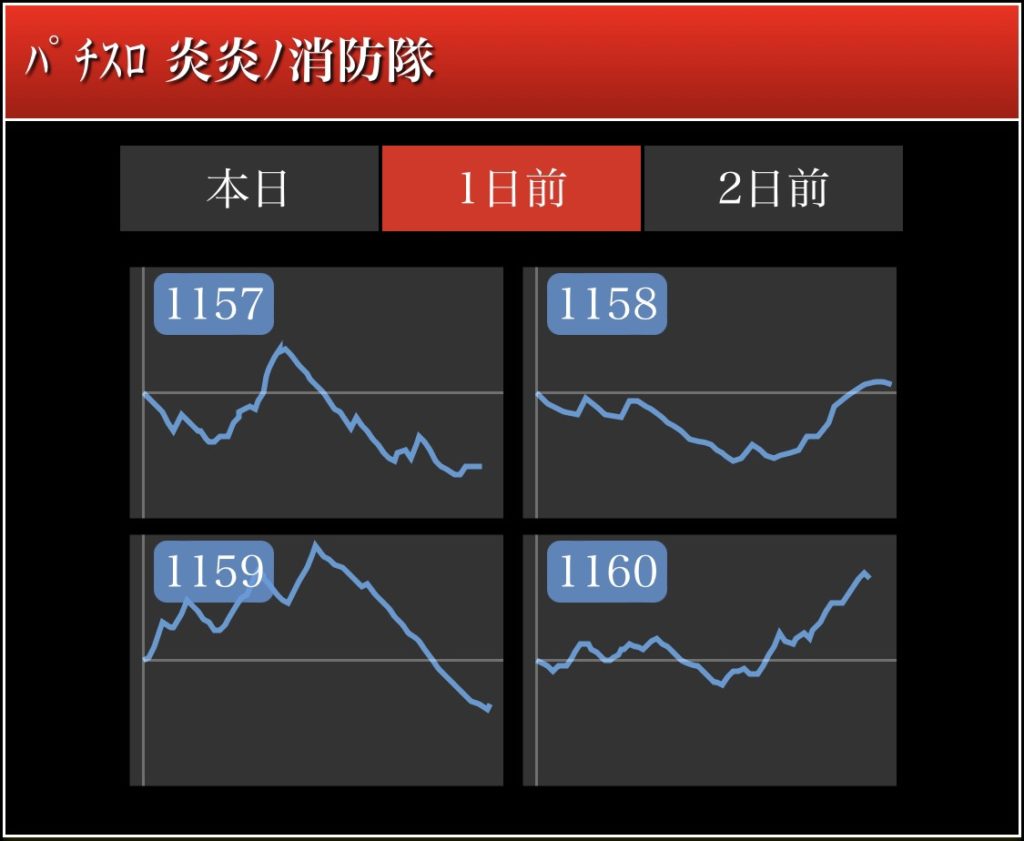The height and width of the screenshot is (841, 1024).
Task: Open the graph for machine 1157
Action: 316,392
